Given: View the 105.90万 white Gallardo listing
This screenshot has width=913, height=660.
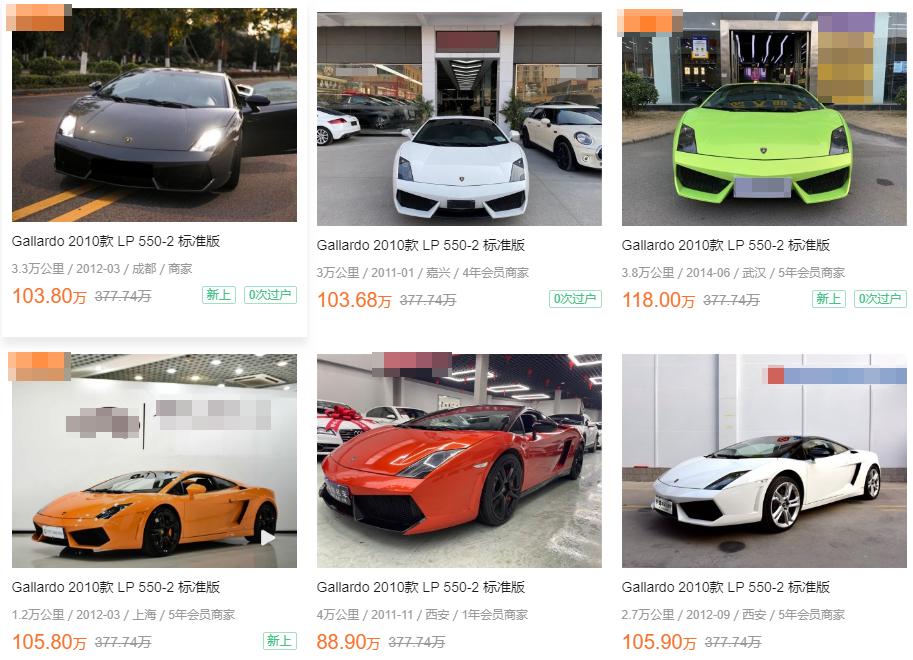Looking at the screenshot, I should [x=764, y=461].
